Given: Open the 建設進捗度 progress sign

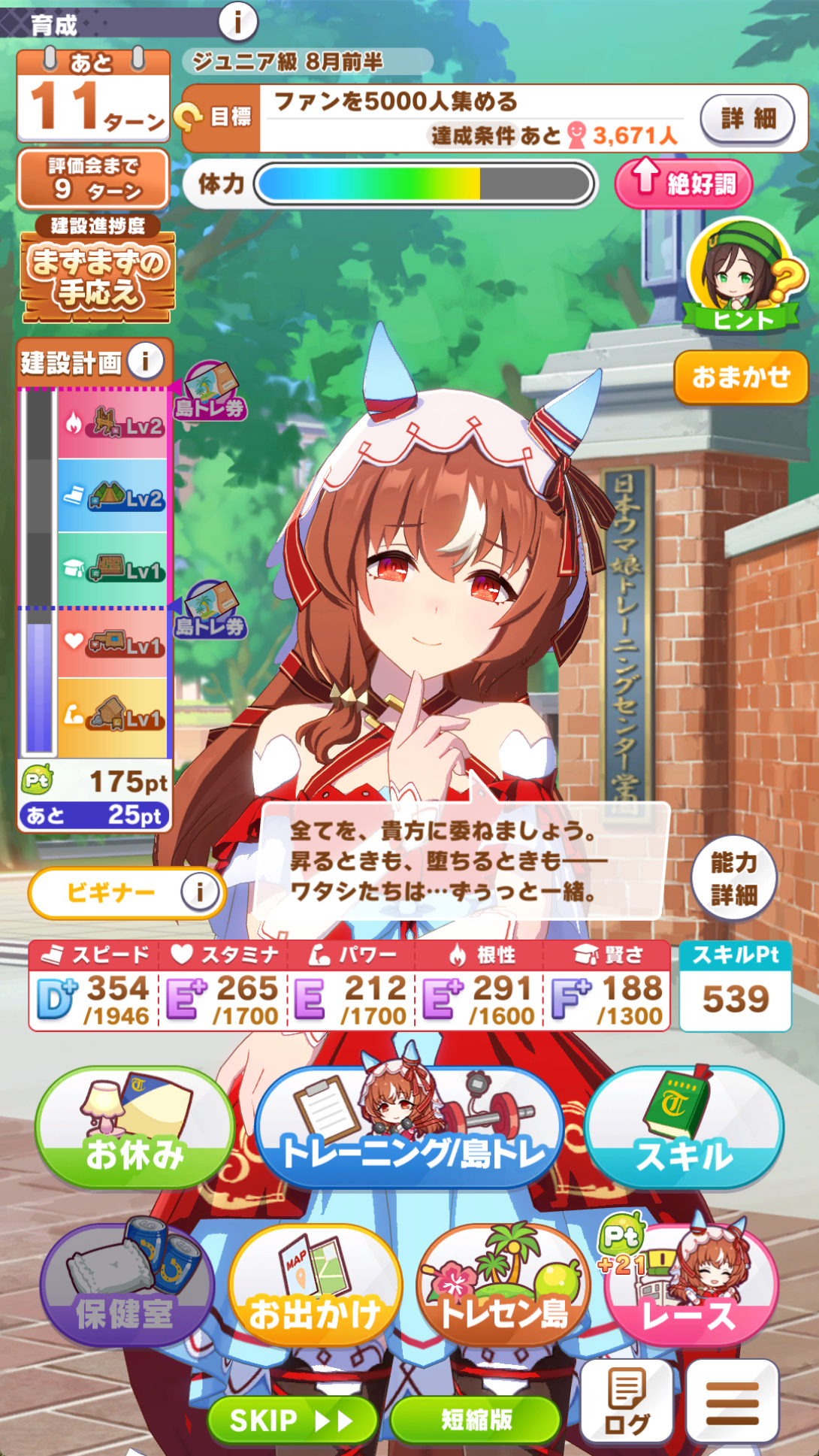Looking at the screenshot, I should click(x=98, y=271).
